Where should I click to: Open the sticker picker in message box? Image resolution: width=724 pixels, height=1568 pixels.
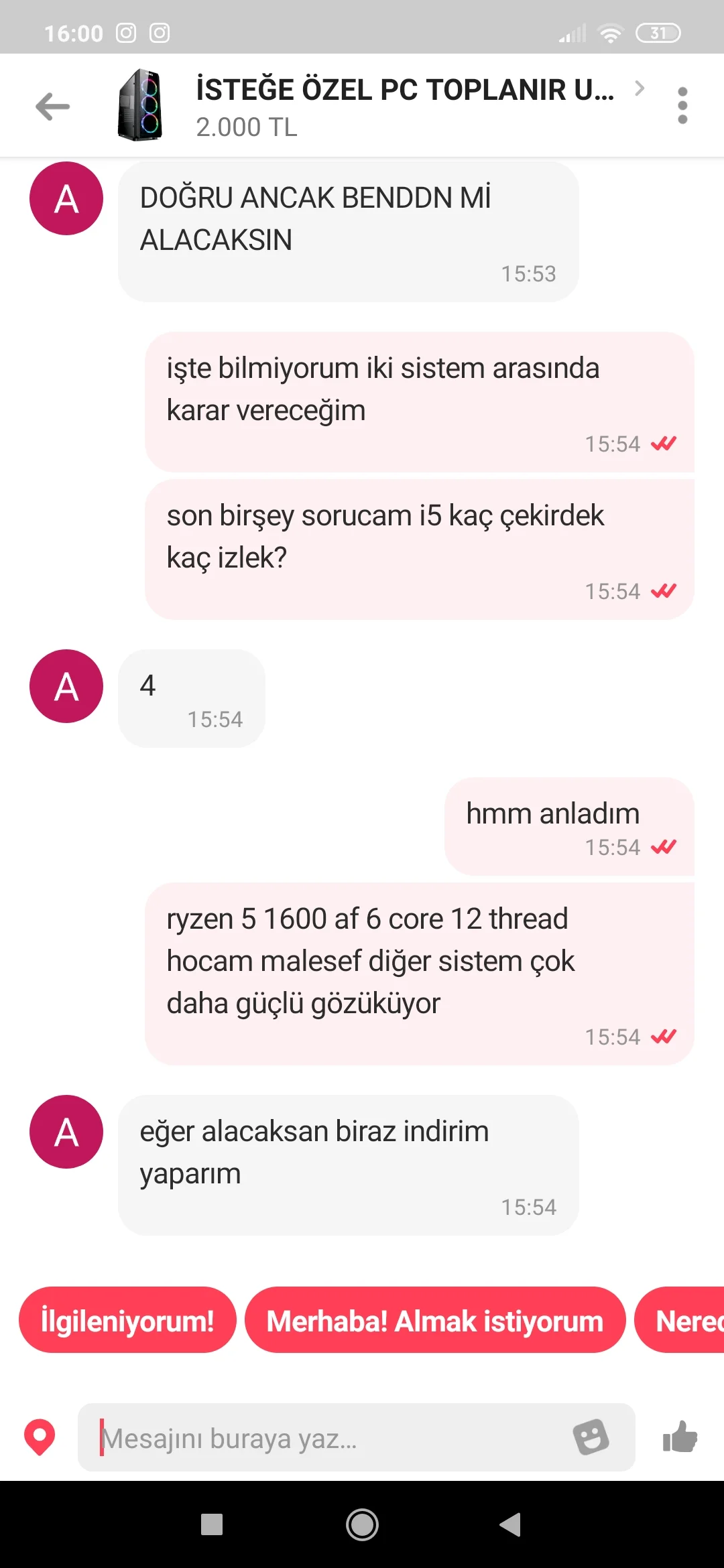click(x=591, y=1437)
